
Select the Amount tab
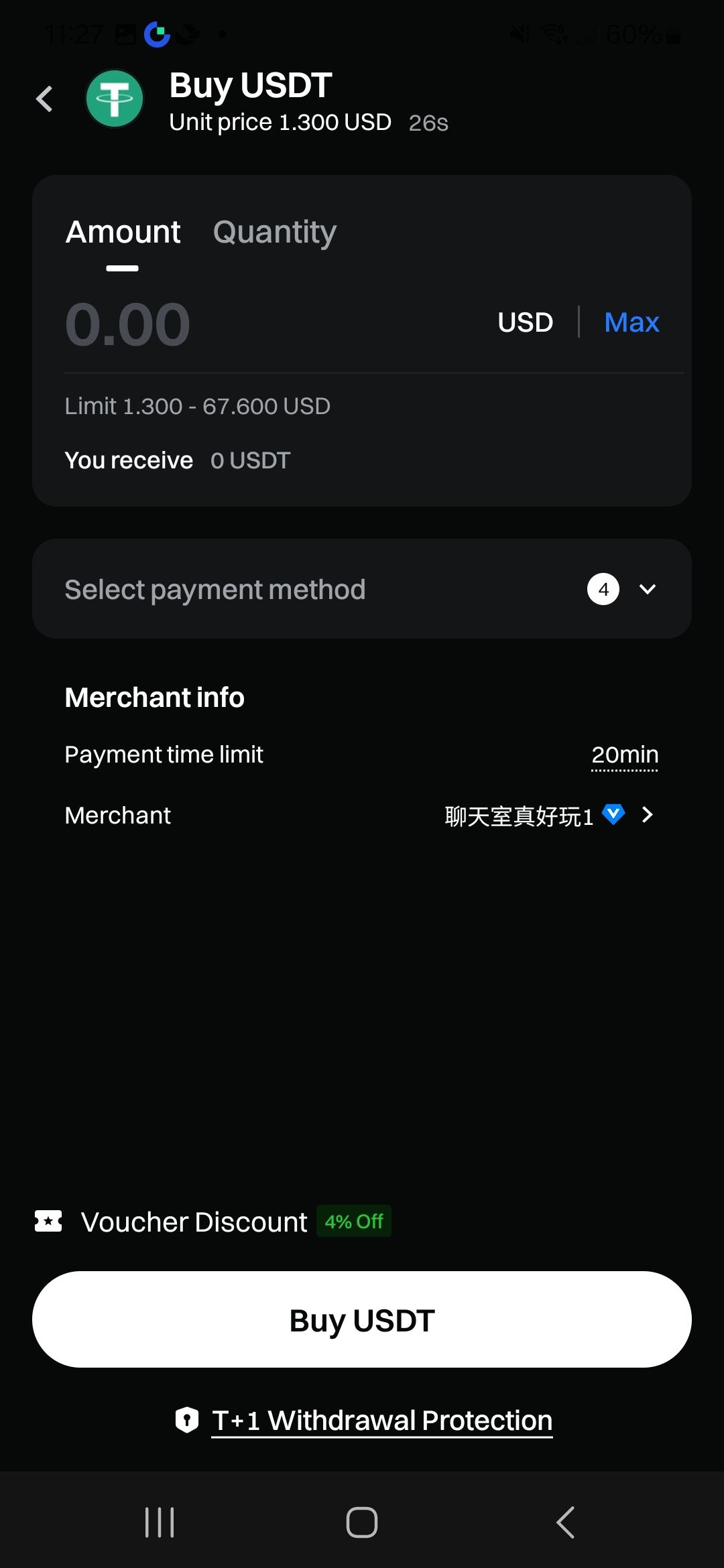pos(123,233)
